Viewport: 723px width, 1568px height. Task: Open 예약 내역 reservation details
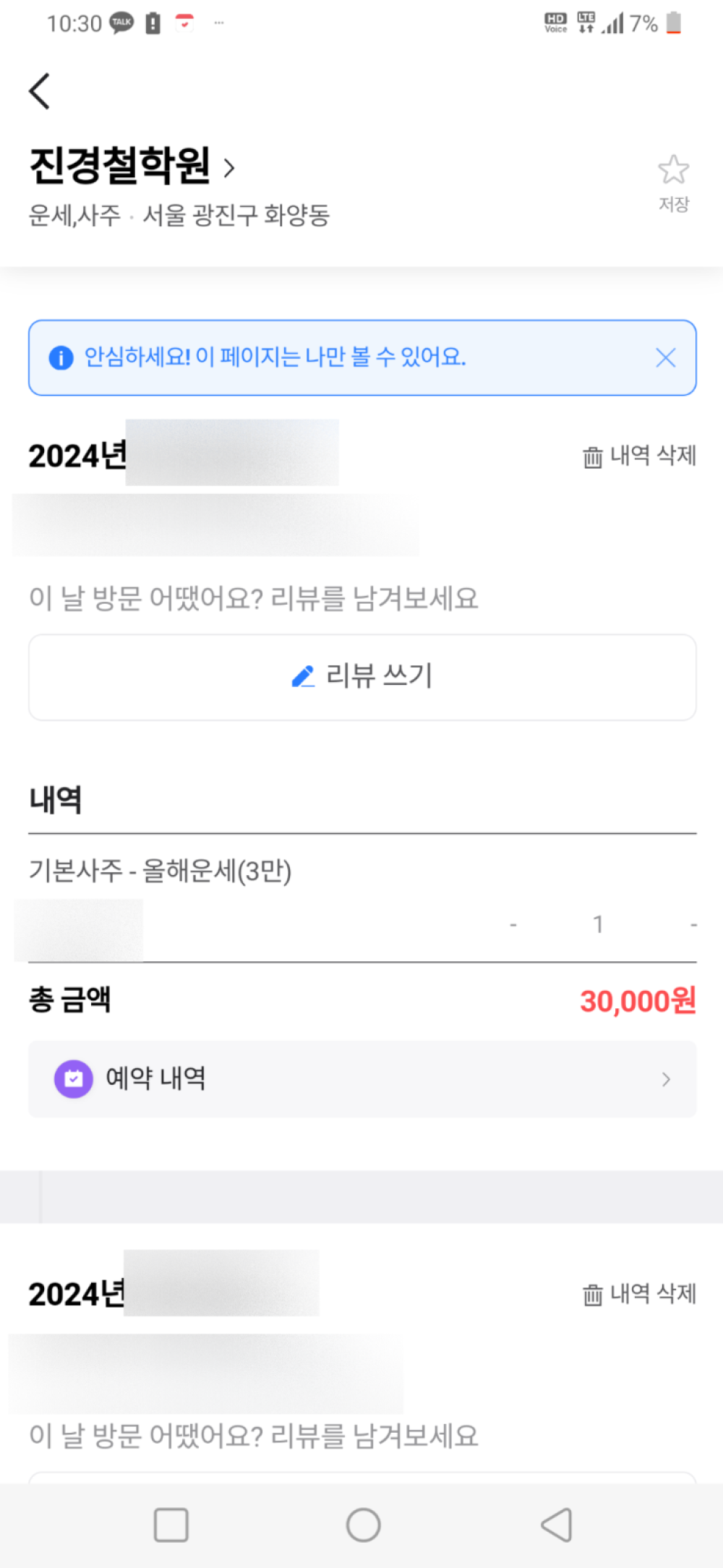point(362,1079)
